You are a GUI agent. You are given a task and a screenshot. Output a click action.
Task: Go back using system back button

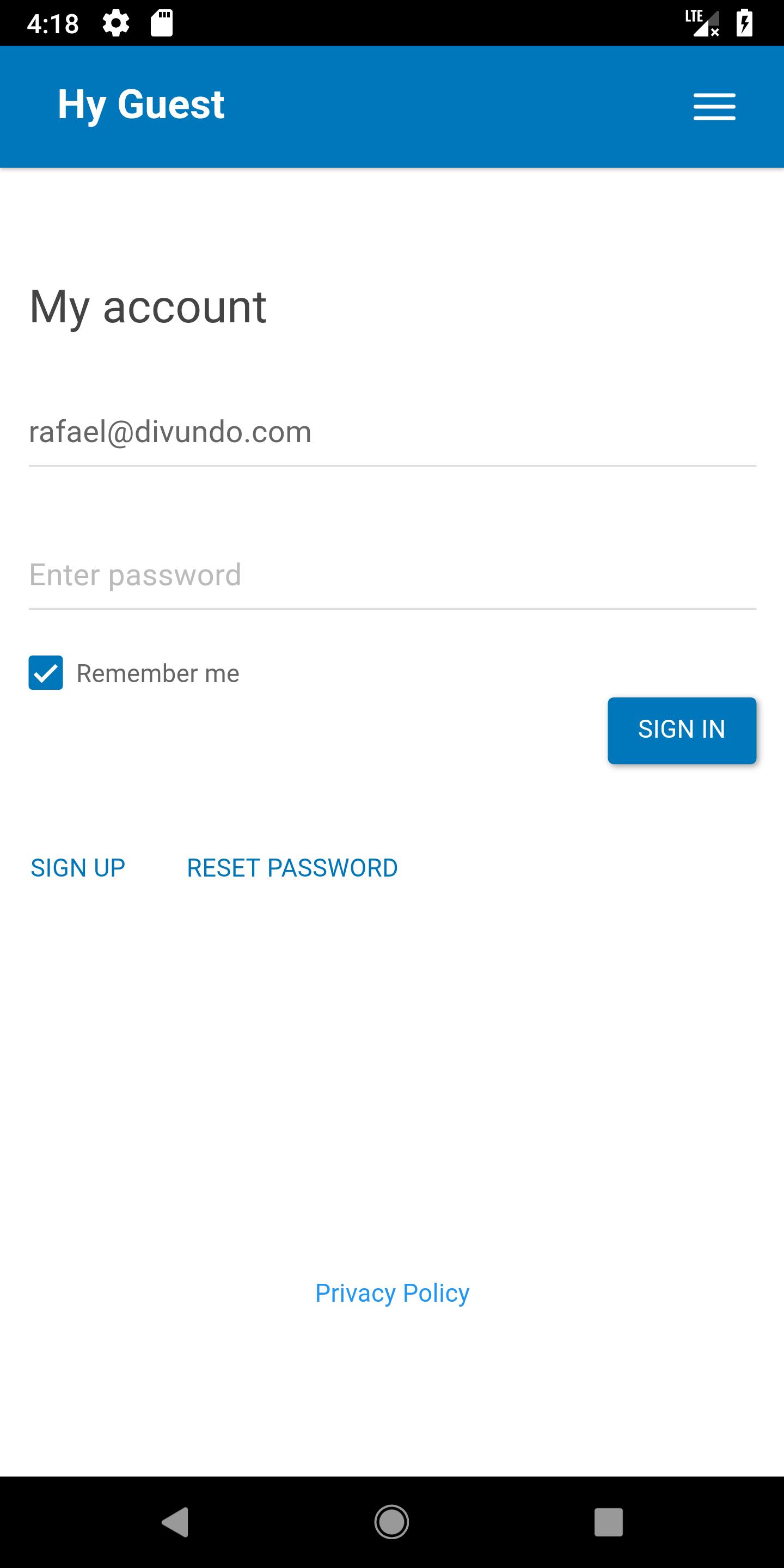175,1522
